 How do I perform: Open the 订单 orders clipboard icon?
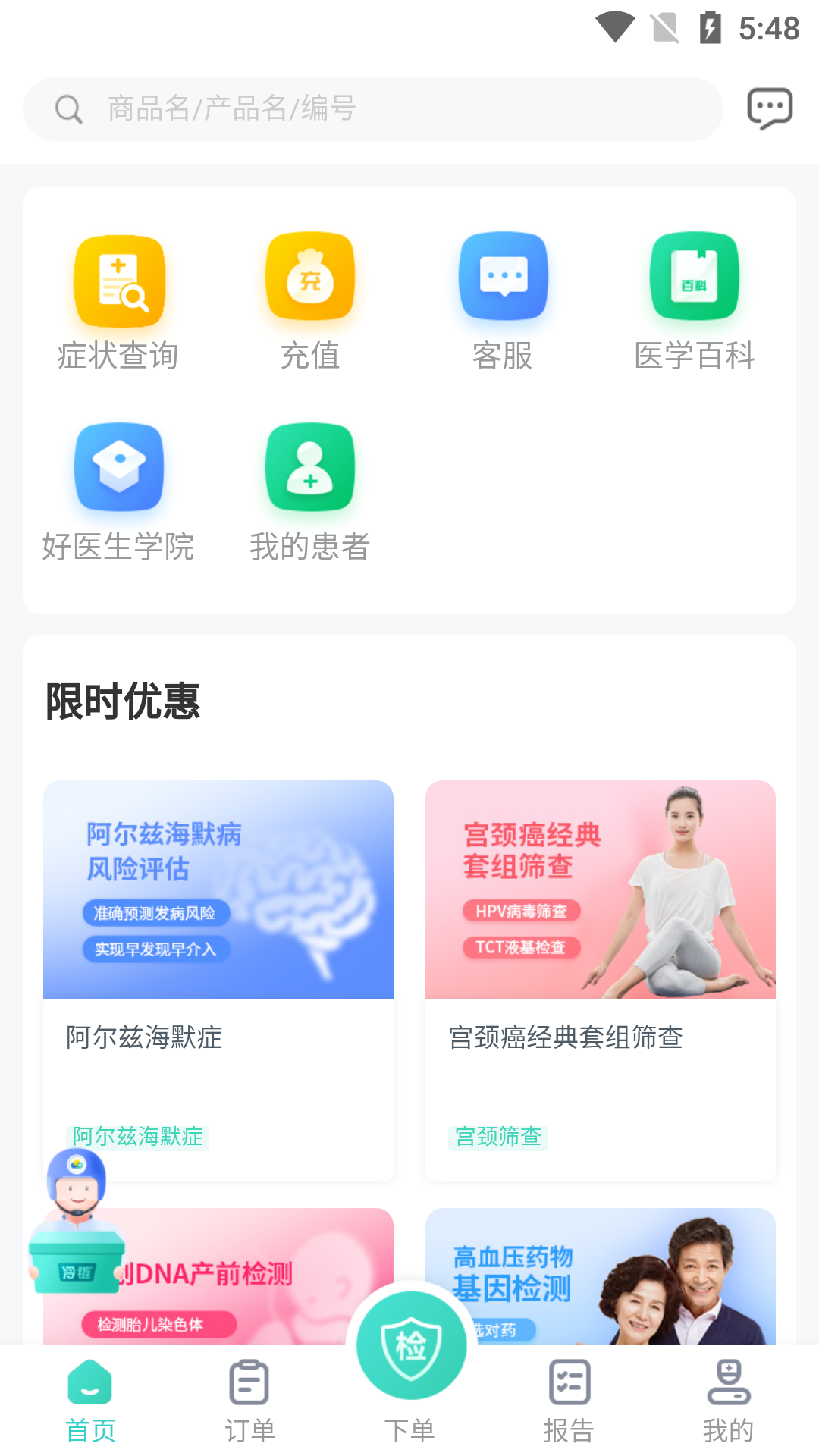click(249, 1385)
